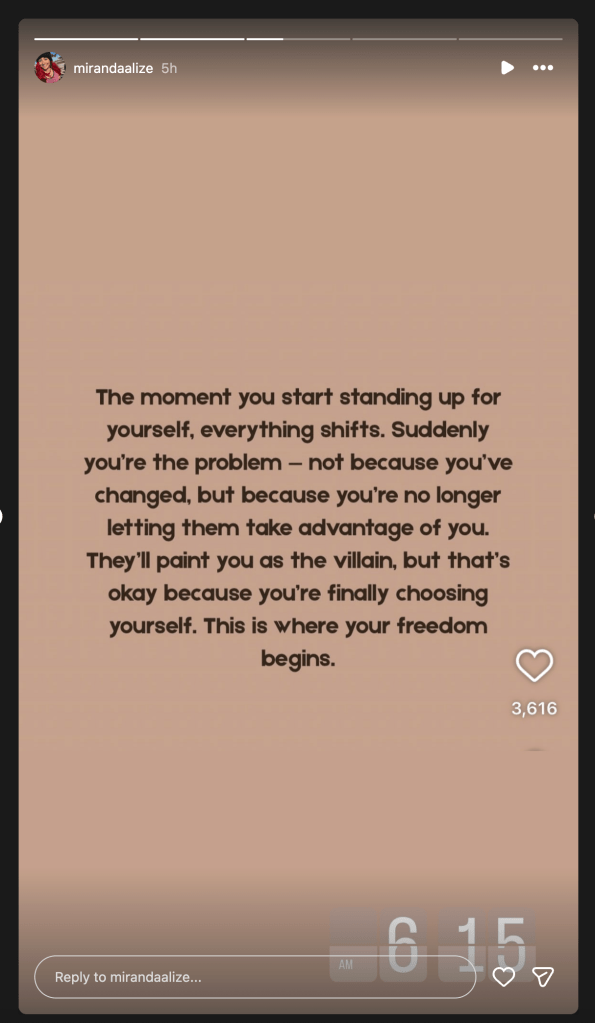Image resolution: width=595 pixels, height=1023 pixels.
Task: Tap the mirandaalize username
Action: [113, 69]
